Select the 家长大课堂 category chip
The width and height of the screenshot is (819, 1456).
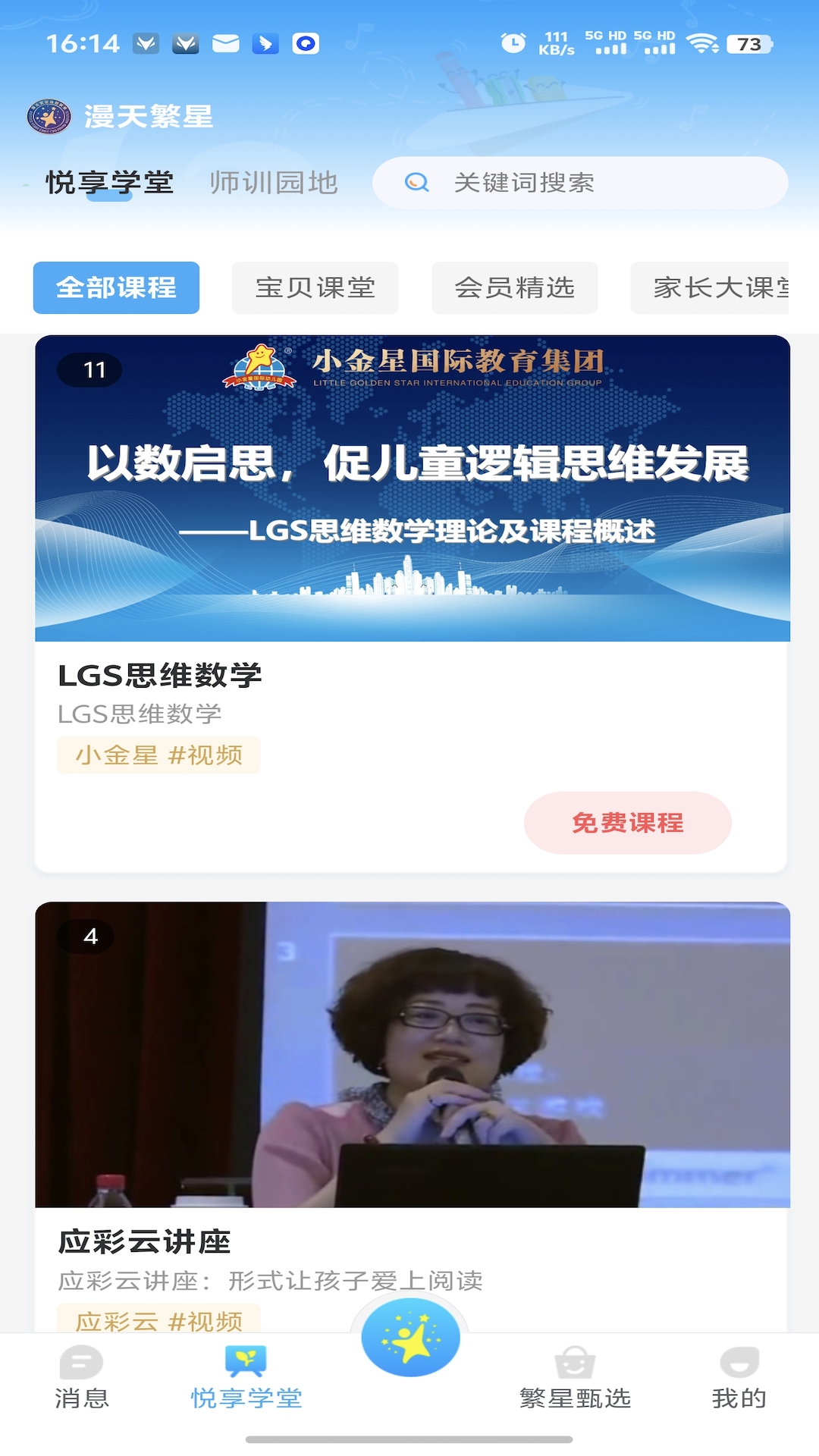coord(716,287)
